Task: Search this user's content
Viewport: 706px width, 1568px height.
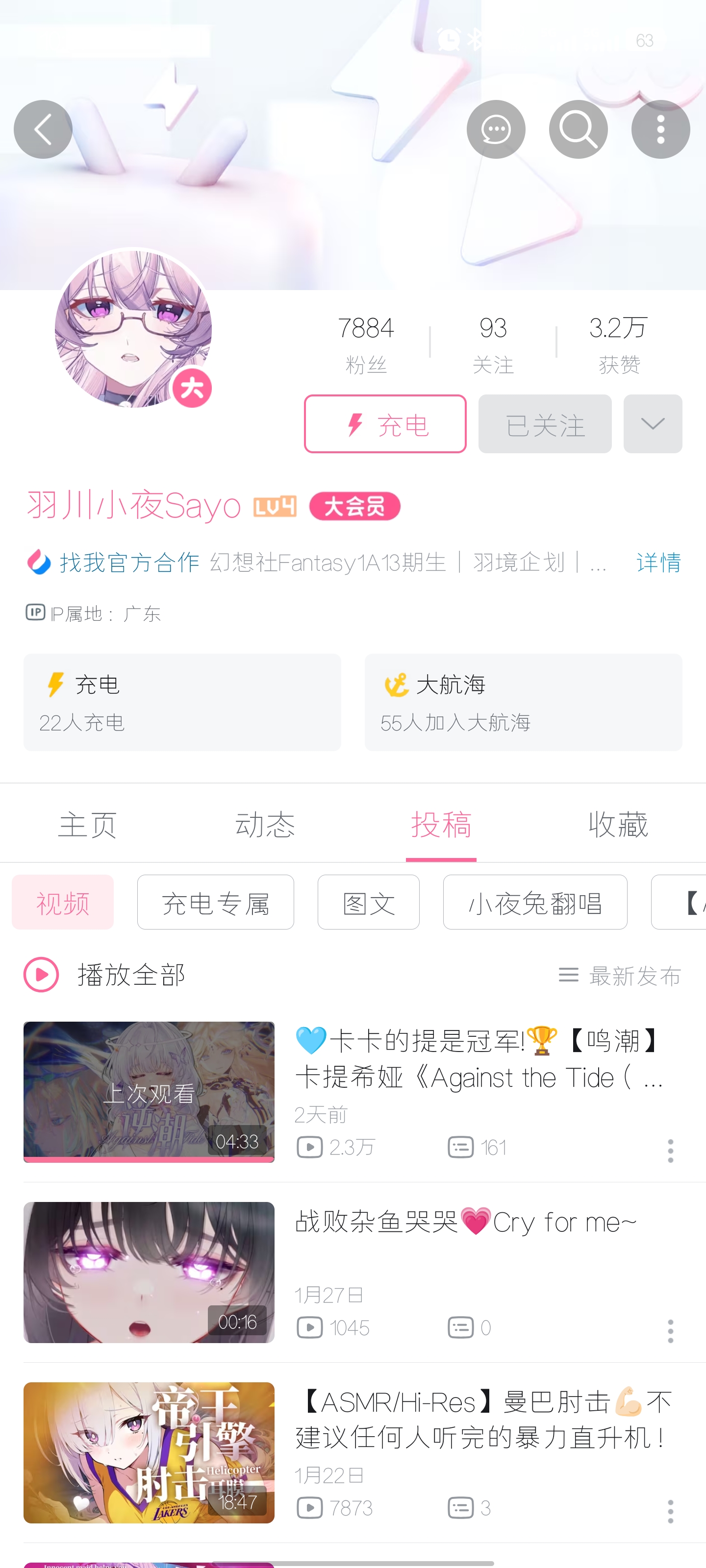Action: point(578,130)
